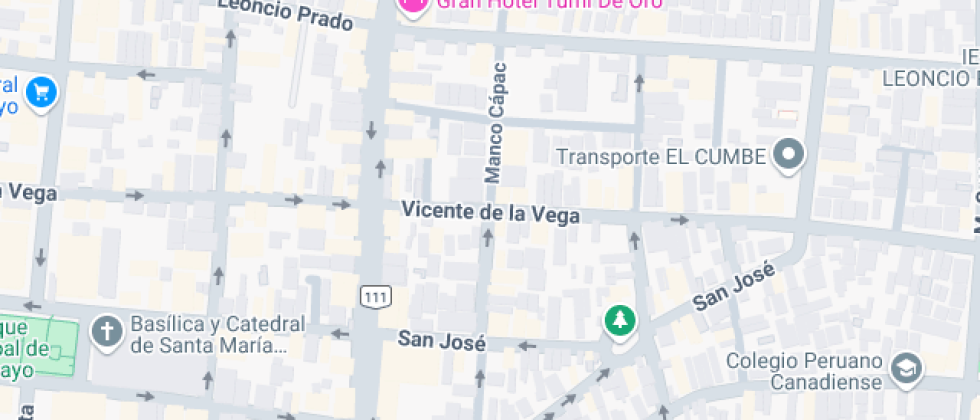
Task: Open the Colegio Peruano Canadiense school pin
Action: 906,366
